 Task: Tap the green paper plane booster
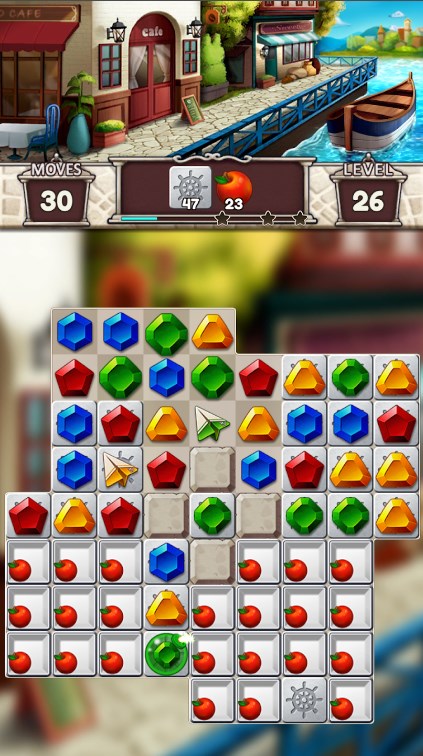pyautogui.click(x=212, y=424)
